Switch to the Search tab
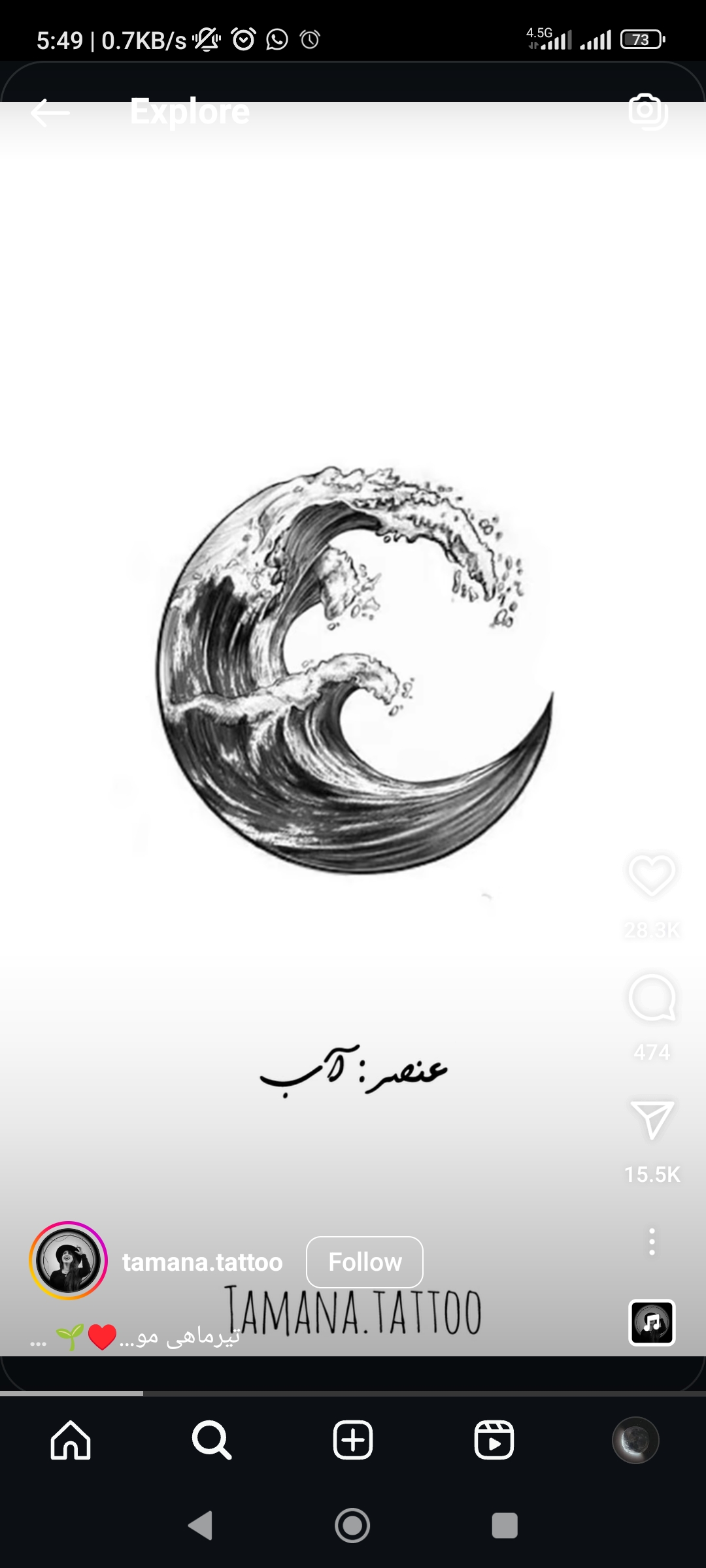This screenshot has width=706, height=1568. click(x=211, y=1440)
